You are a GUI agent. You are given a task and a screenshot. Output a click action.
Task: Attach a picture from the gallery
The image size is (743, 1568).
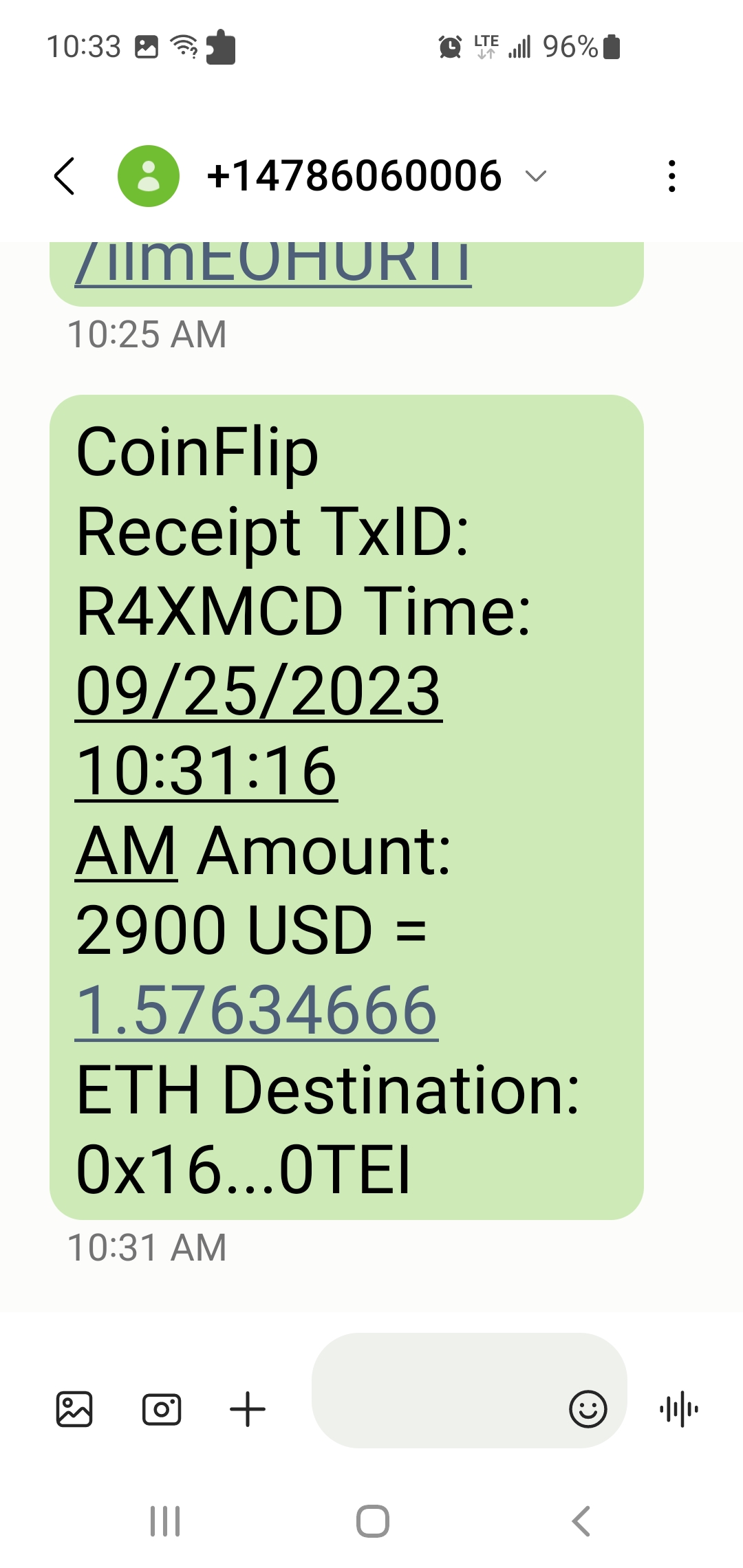[74, 1409]
